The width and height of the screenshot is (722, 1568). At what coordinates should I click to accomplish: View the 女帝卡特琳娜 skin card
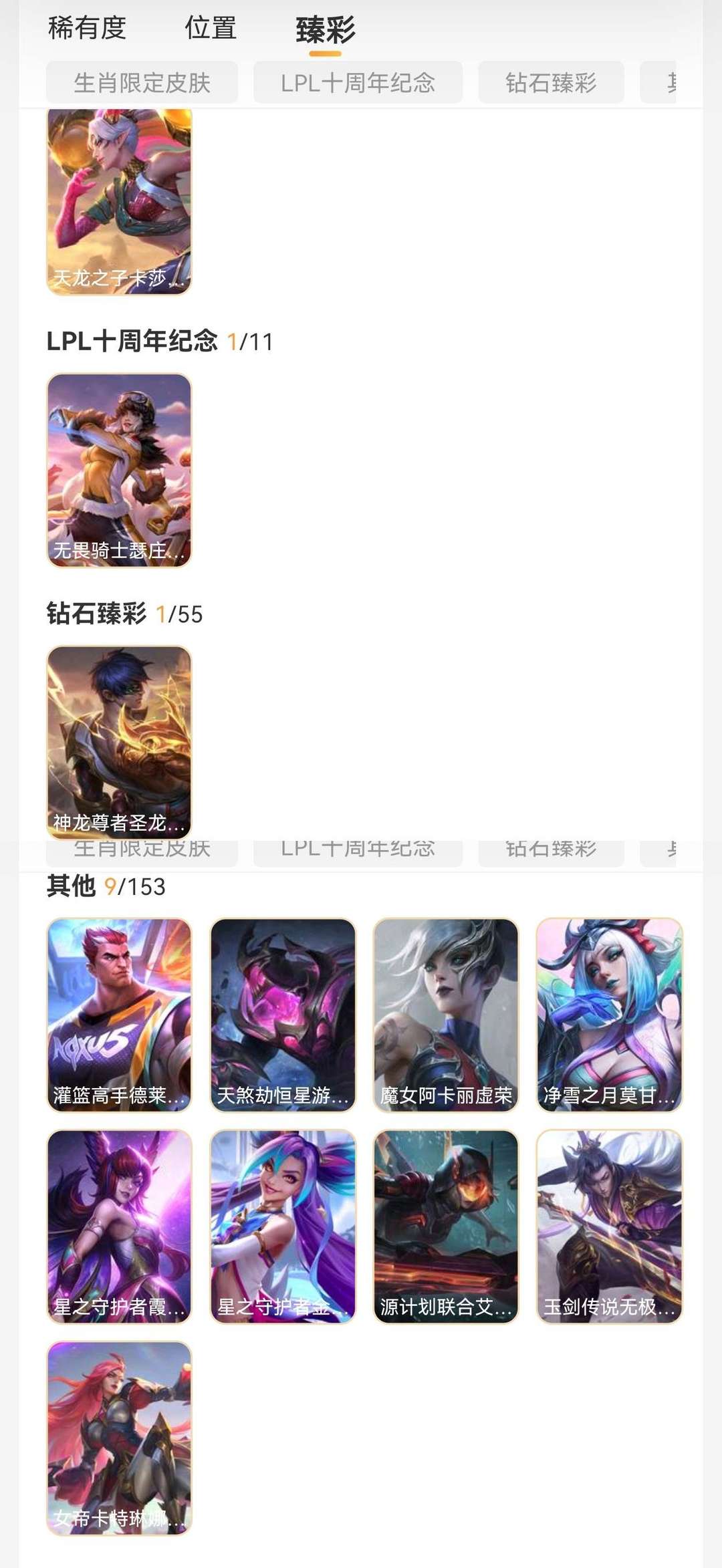(119, 1438)
